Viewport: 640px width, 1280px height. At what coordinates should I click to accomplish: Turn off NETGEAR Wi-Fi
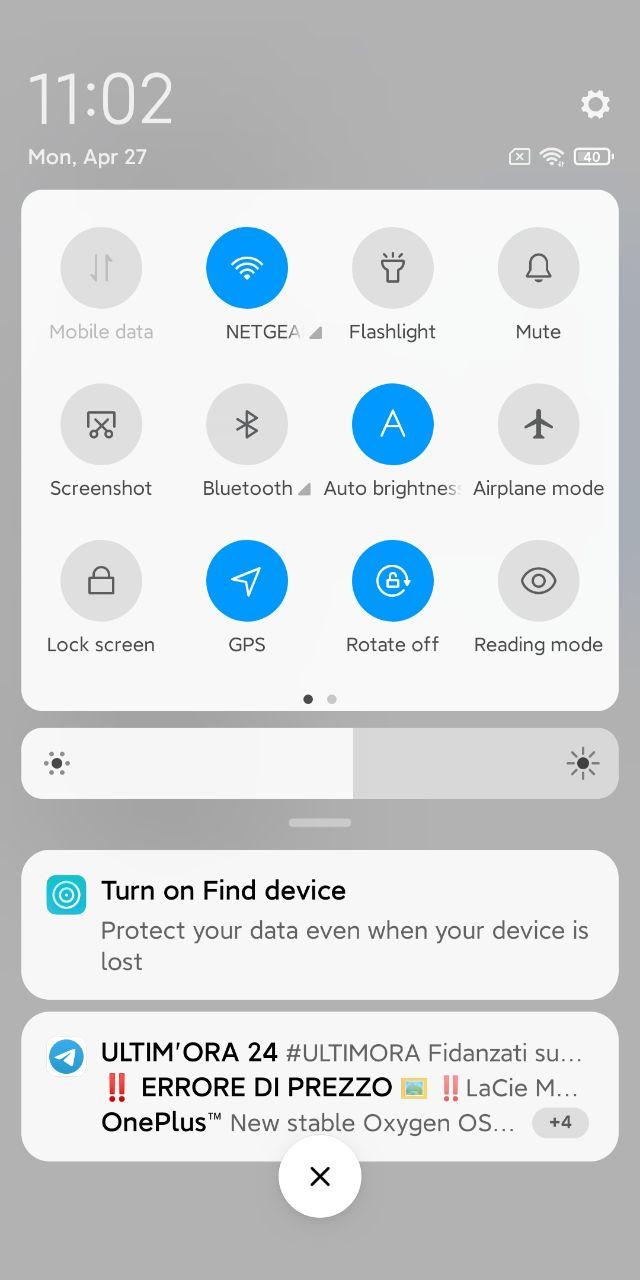point(247,268)
